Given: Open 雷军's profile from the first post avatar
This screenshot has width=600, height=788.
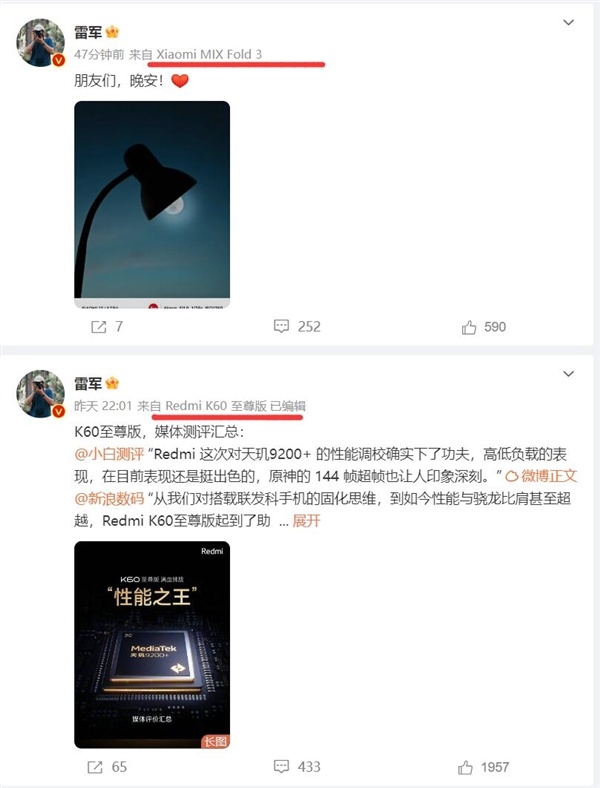Looking at the screenshot, I should [41, 42].
